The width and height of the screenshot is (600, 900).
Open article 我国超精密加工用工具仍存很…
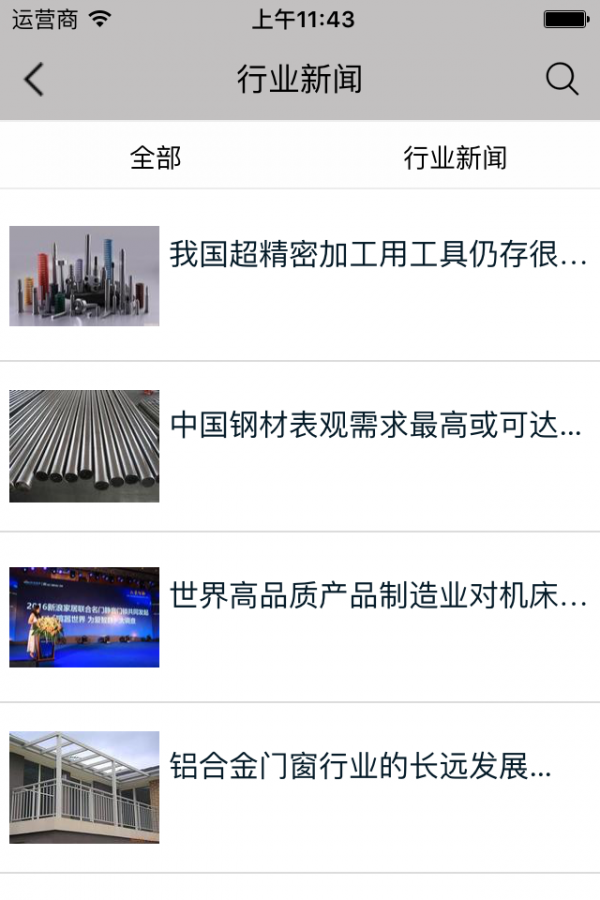pos(378,254)
